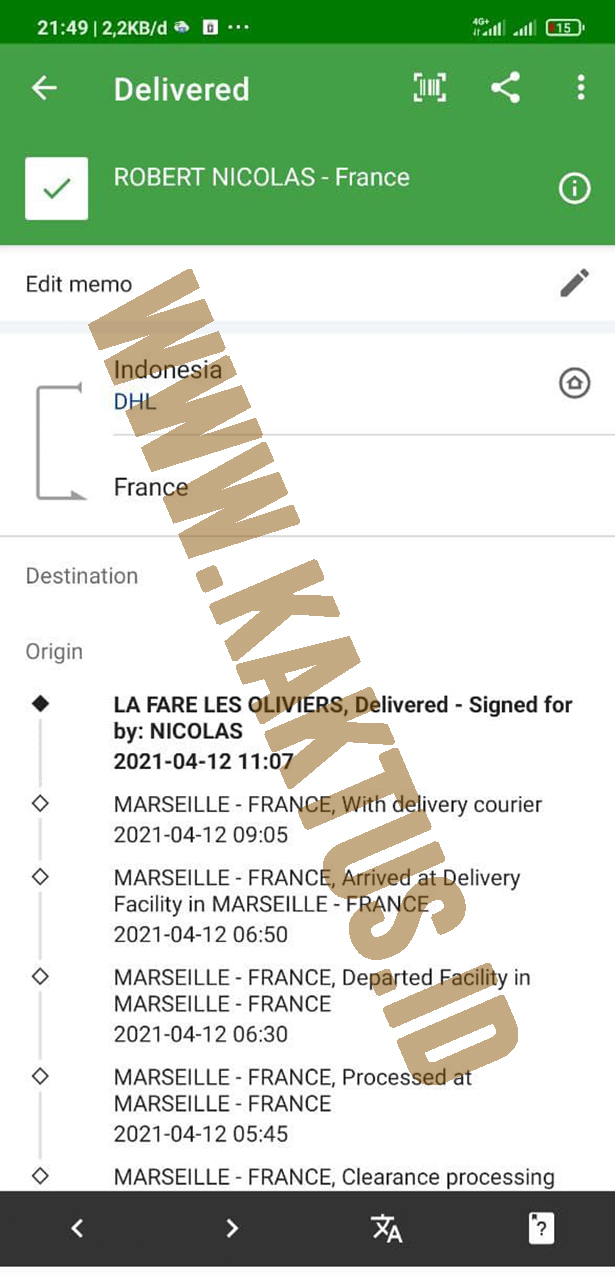Tap the home icon next to Indonesia
This screenshot has width=615, height=1280.
coord(574,383)
